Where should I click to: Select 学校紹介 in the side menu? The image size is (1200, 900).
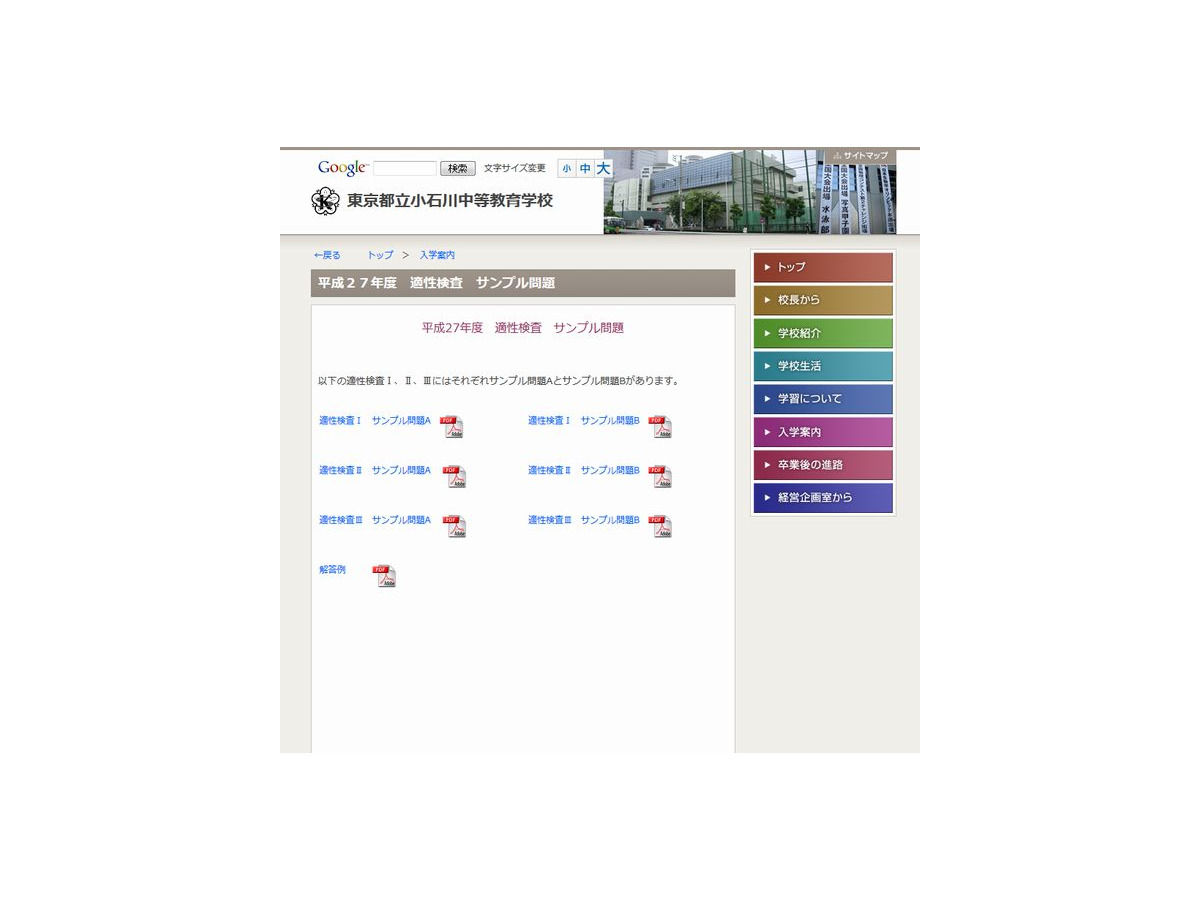(823, 333)
